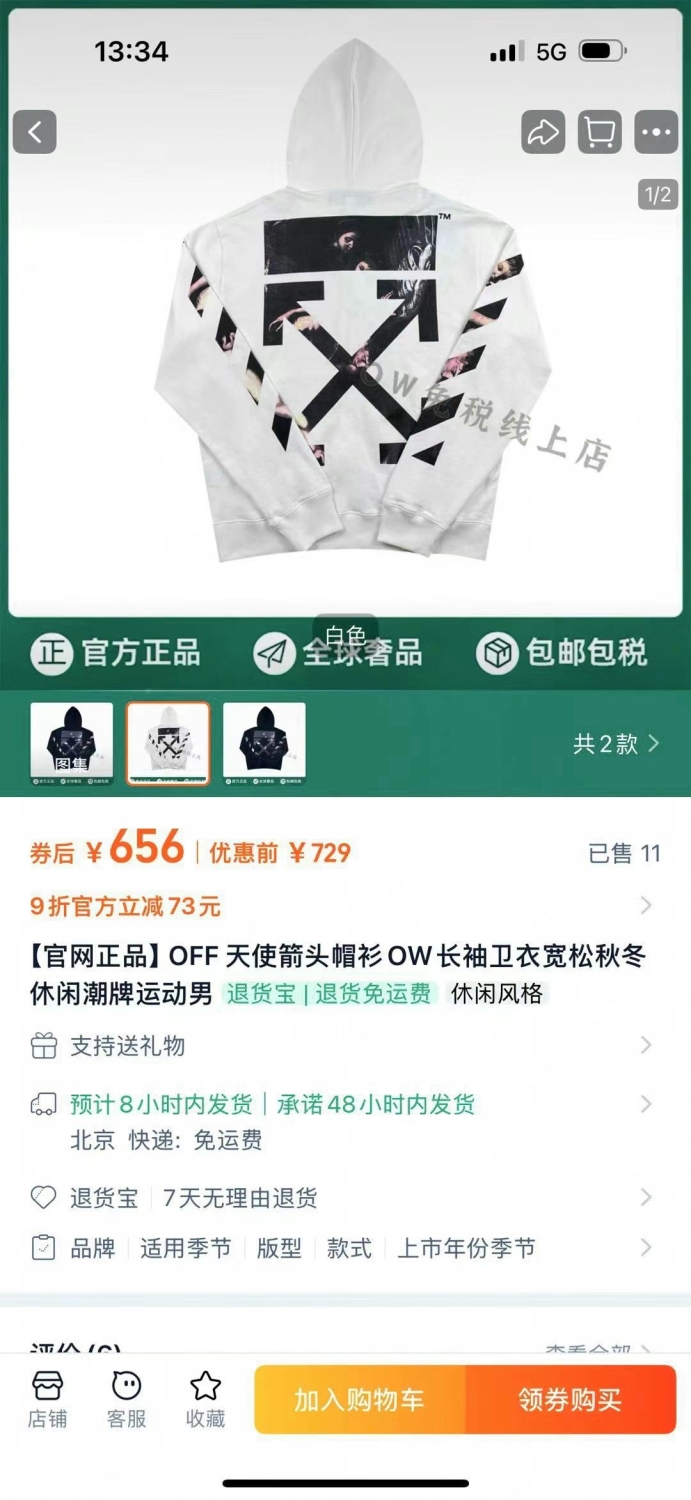Share this hoodie listing

[543, 132]
